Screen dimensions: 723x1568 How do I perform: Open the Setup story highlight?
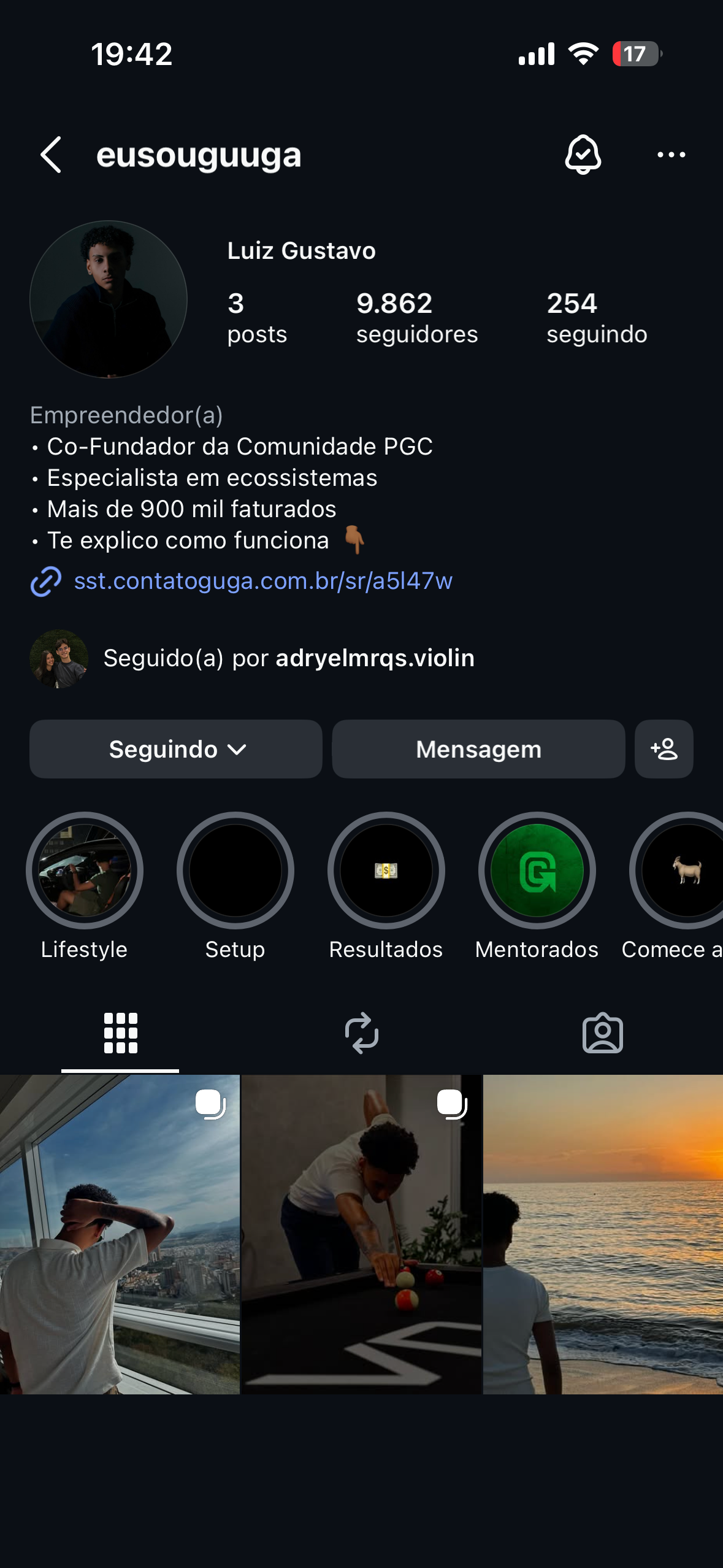point(235,870)
